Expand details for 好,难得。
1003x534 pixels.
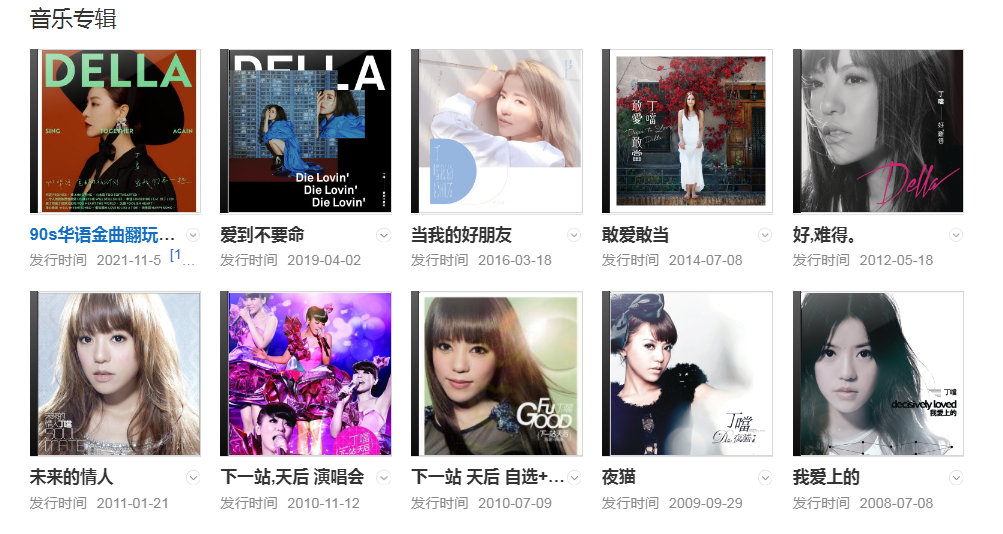pyautogui.click(x=956, y=235)
